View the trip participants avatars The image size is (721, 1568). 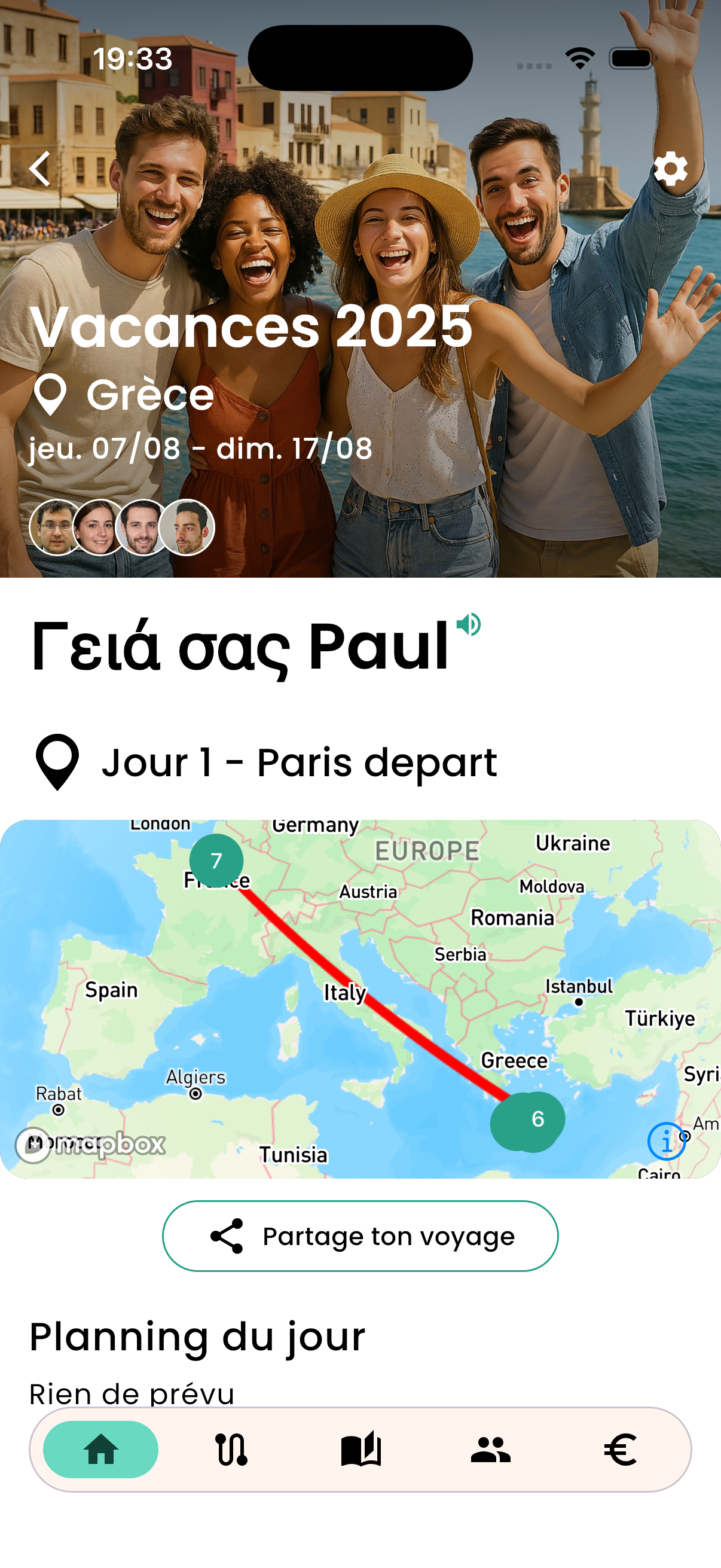pyautogui.click(x=123, y=527)
